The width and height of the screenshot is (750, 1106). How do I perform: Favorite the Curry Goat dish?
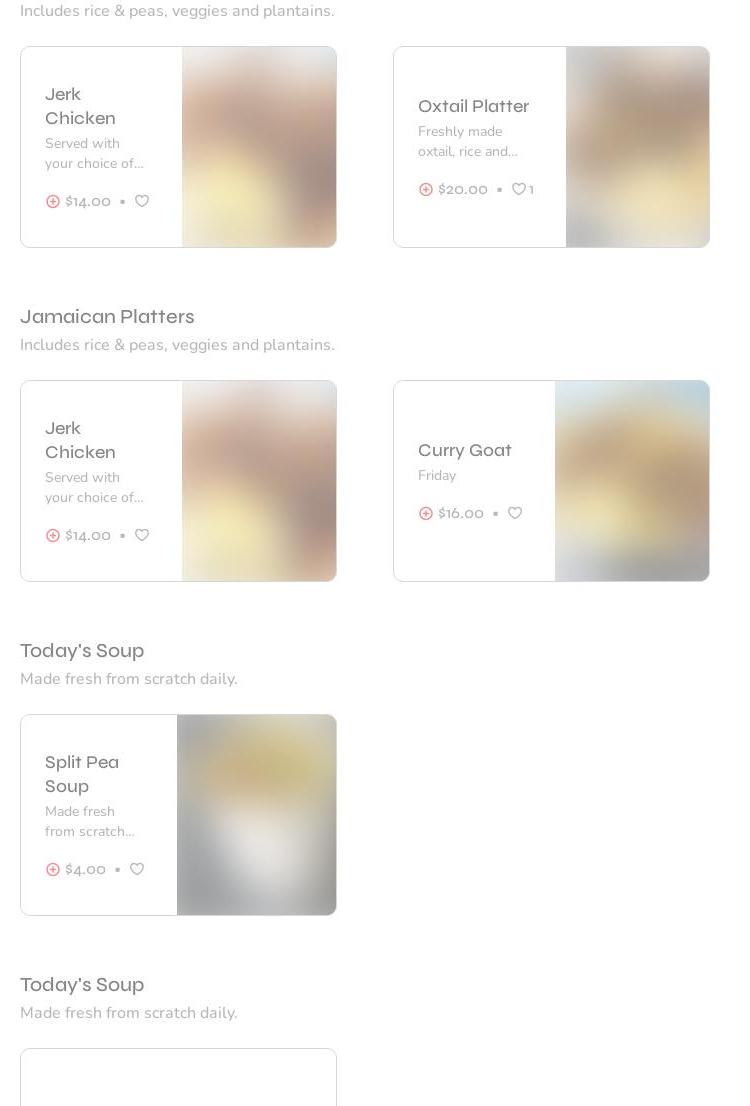point(515,513)
